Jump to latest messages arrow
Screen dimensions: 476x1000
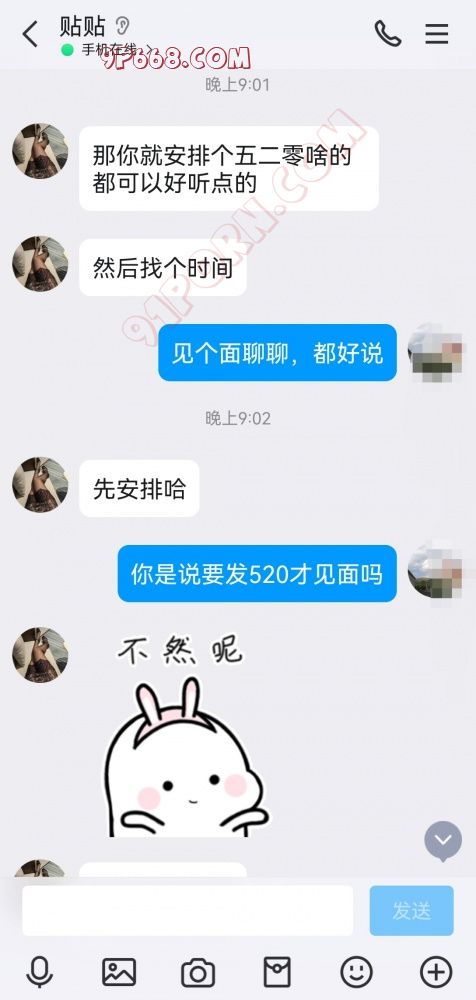click(443, 839)
